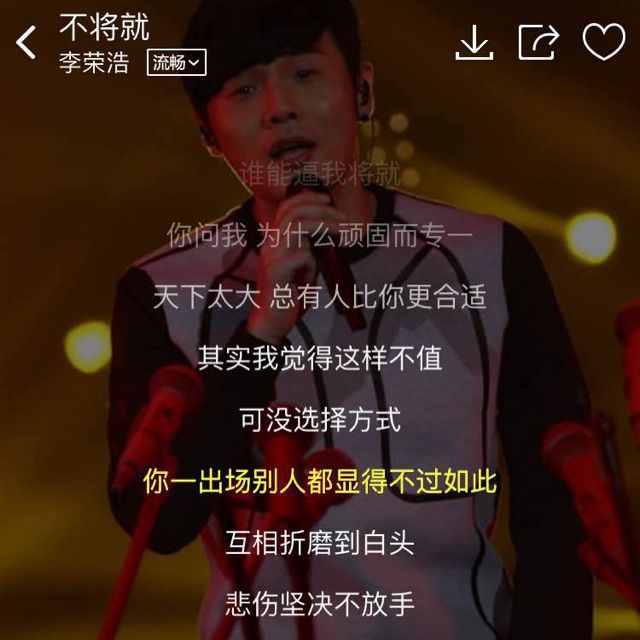Download the song 不将就
Viewport: 640px width, 640px height.
click(475, 41)
